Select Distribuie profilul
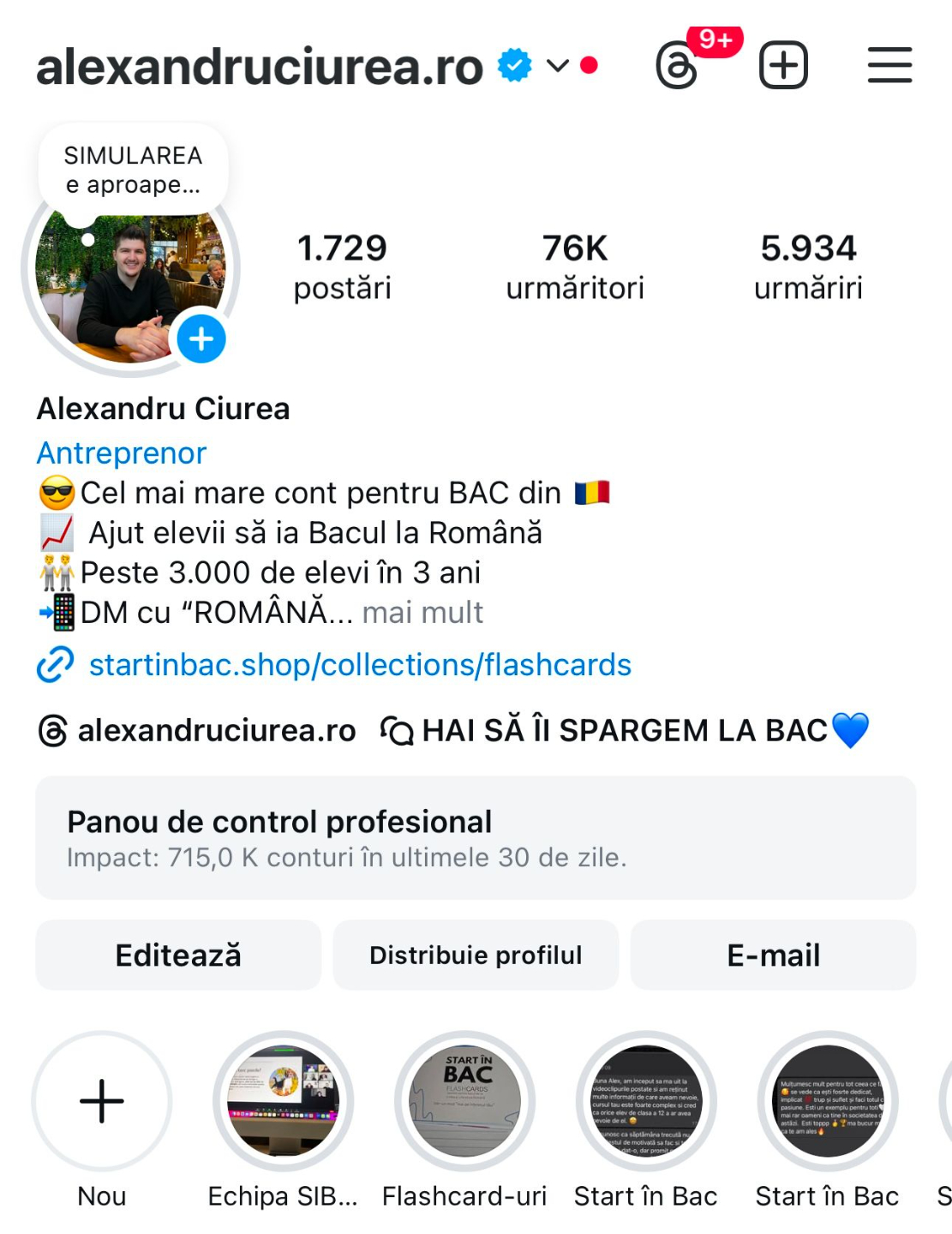This screenshot has height=1234, width=952. [x=476, y=955]
